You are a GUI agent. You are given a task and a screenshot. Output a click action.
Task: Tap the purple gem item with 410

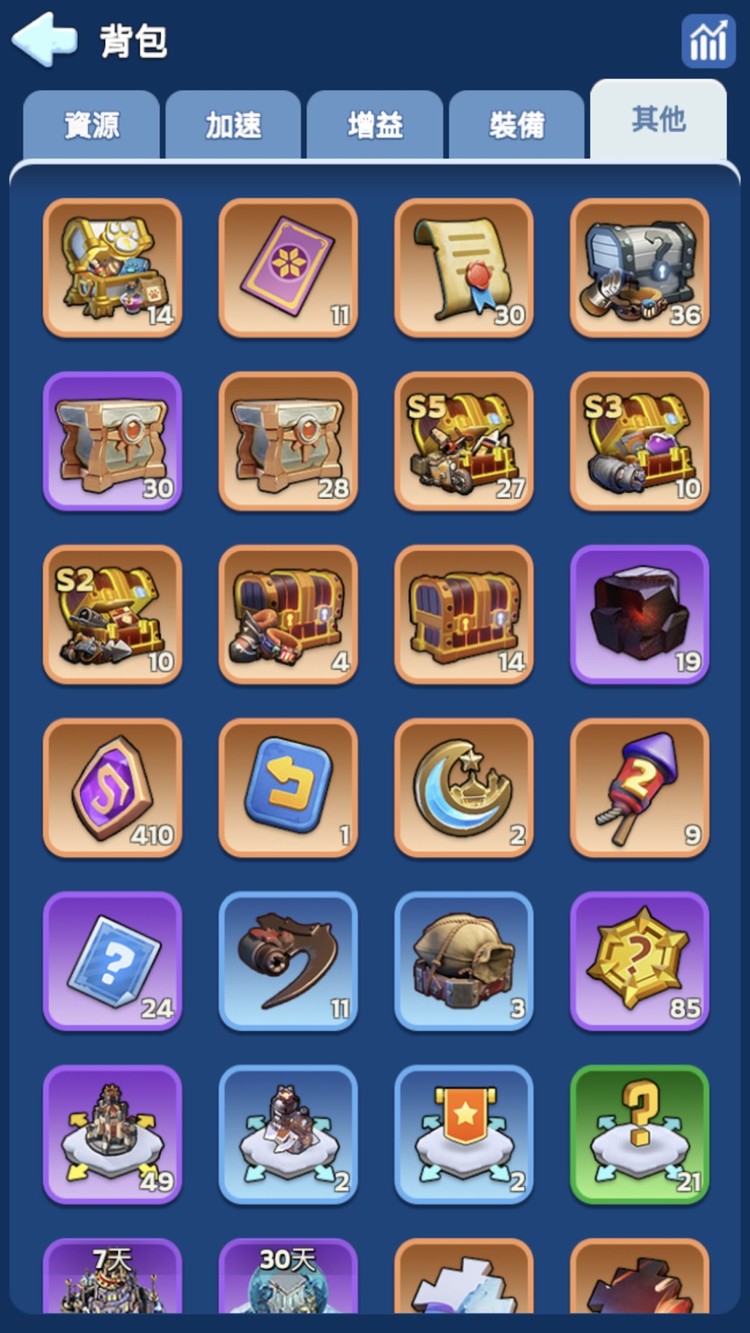pos(112,788)
